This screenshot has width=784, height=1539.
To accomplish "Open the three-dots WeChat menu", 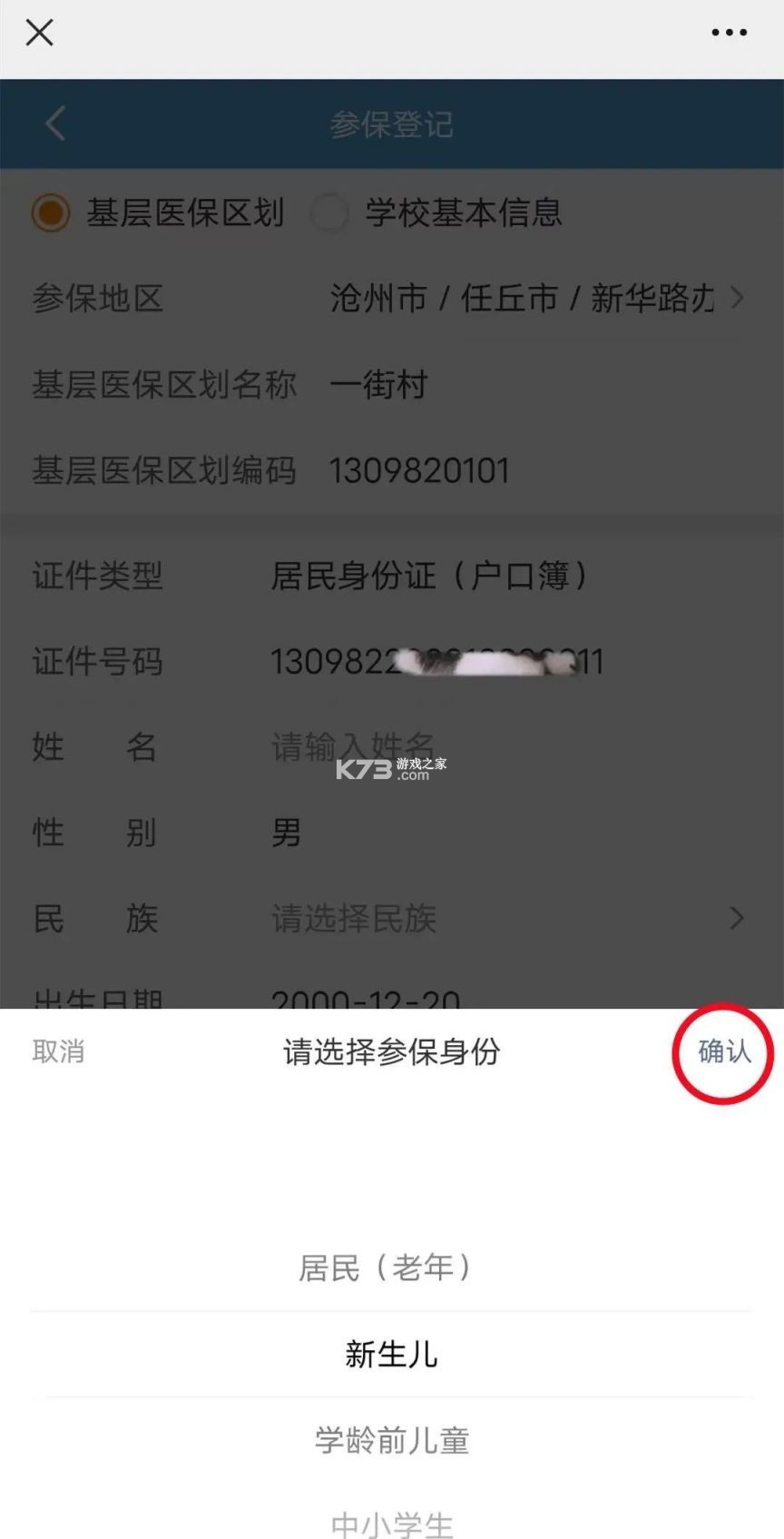I will pyautogui.click(x=727, y=33).
